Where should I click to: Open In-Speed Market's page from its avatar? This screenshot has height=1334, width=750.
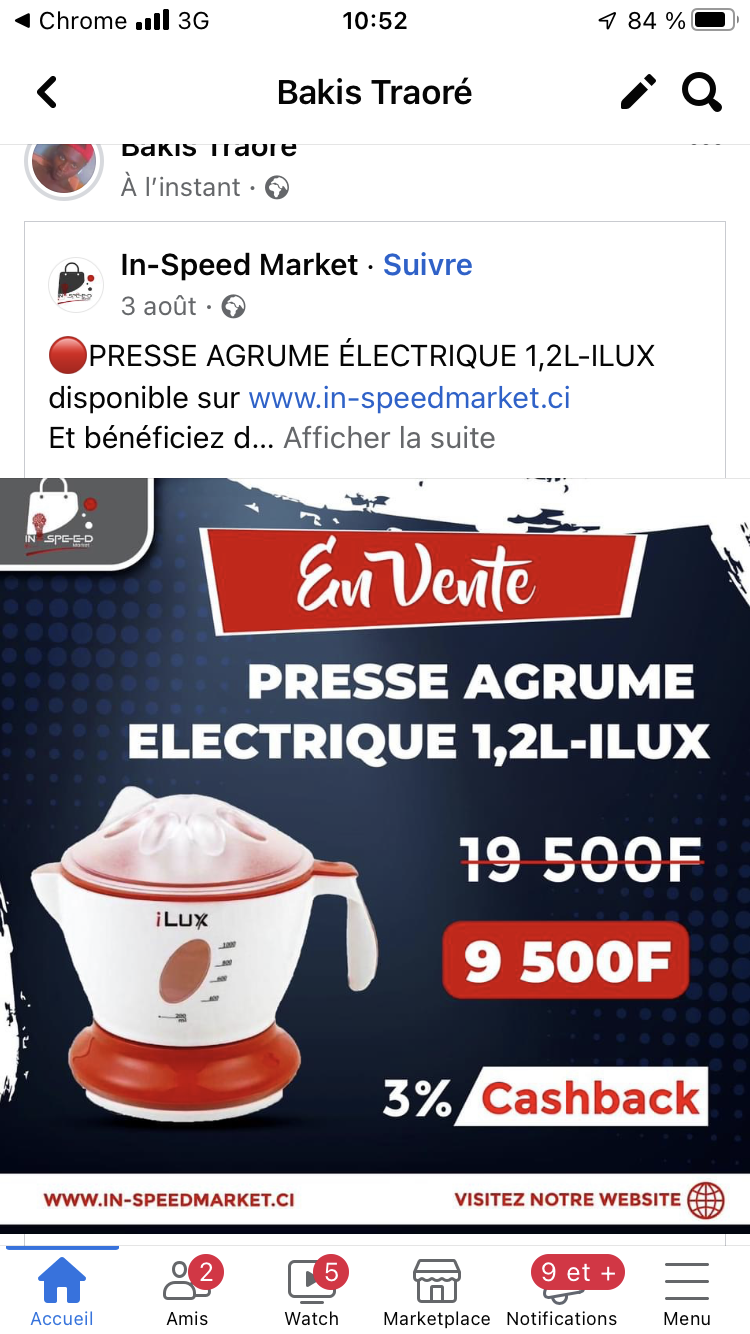(76, 285)
